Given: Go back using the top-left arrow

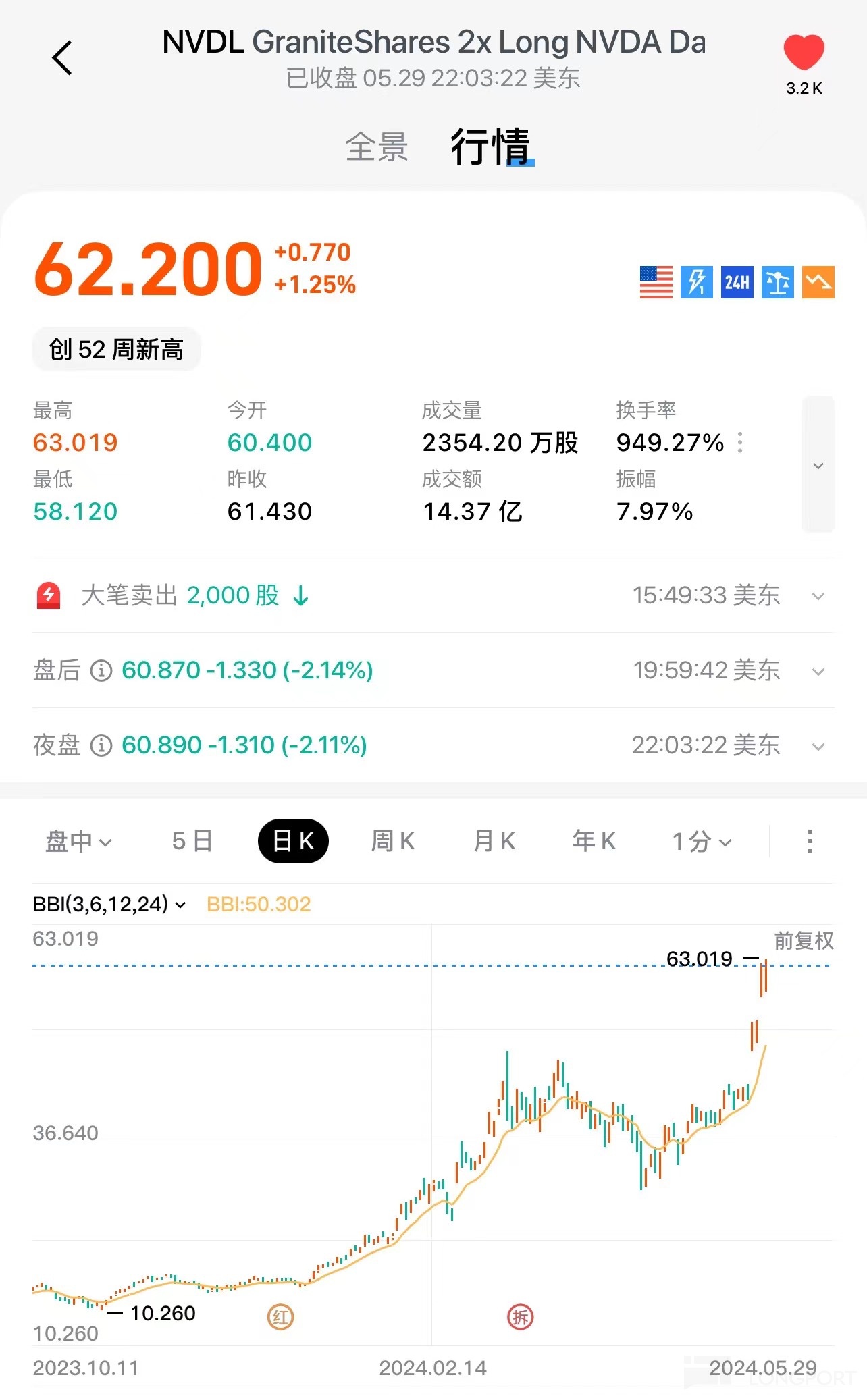Looking at the screenshot, I should click(x=62, y=58).
